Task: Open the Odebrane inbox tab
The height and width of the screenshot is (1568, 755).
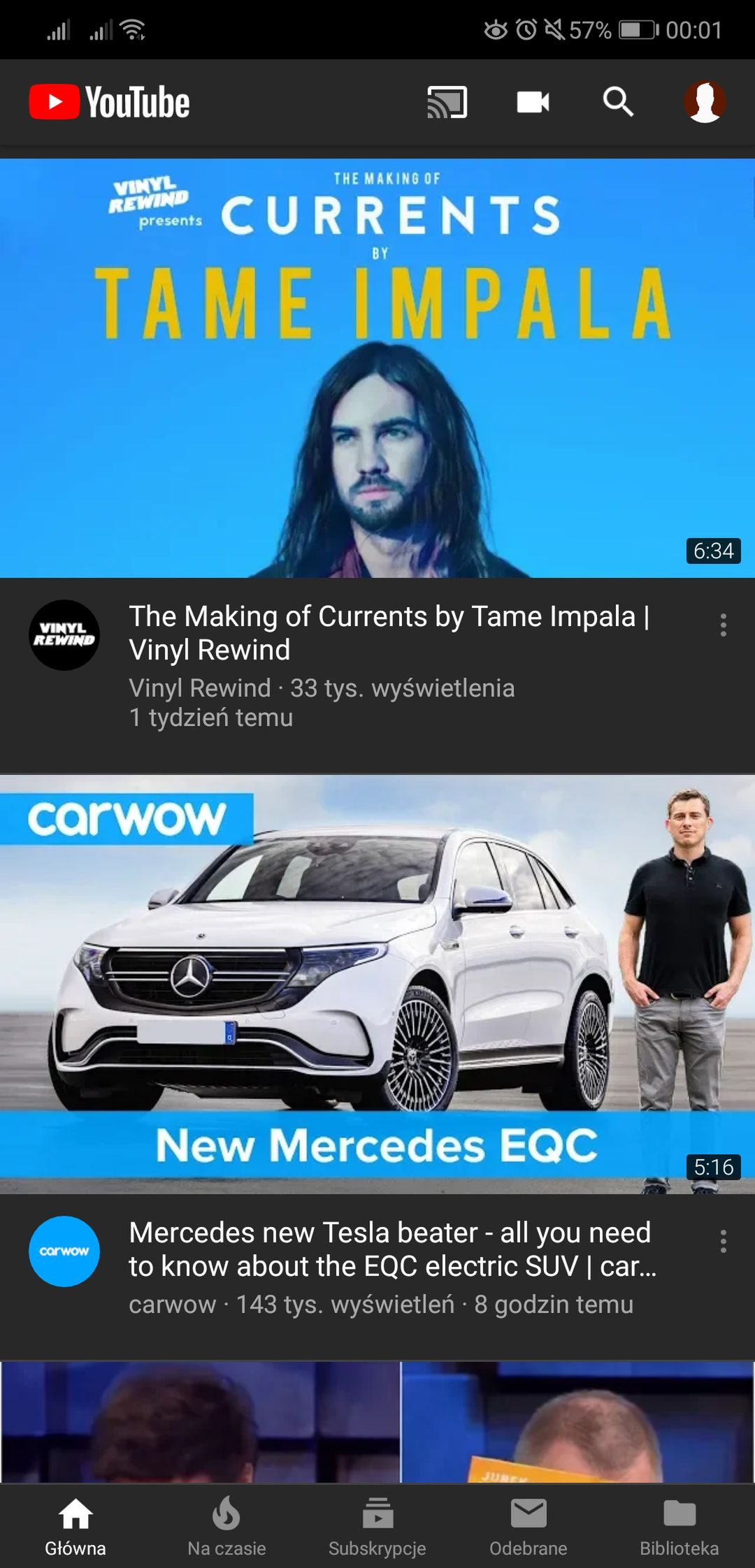Action: pos(528,1527)
